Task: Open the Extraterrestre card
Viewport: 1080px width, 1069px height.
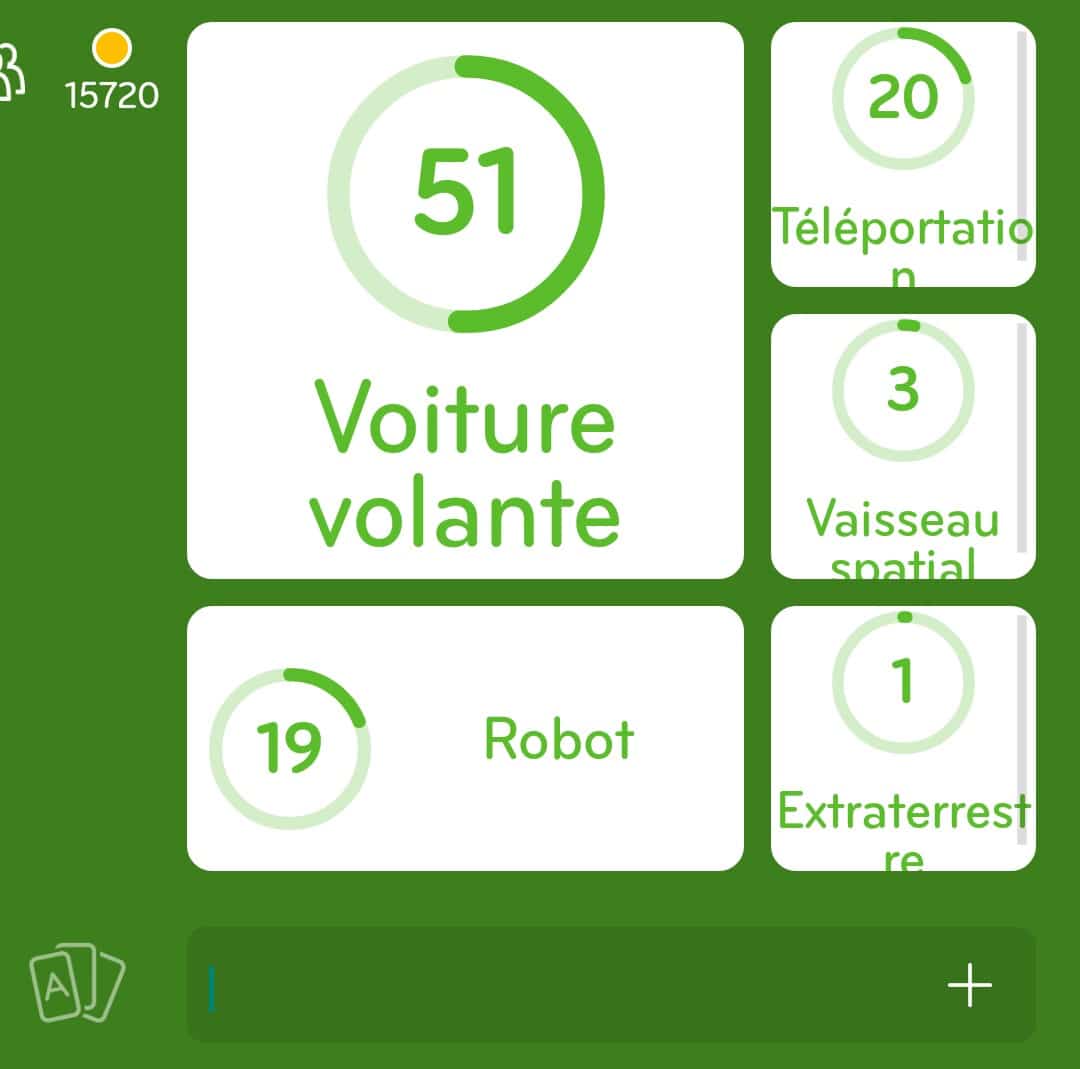Action: click(902, 739)
